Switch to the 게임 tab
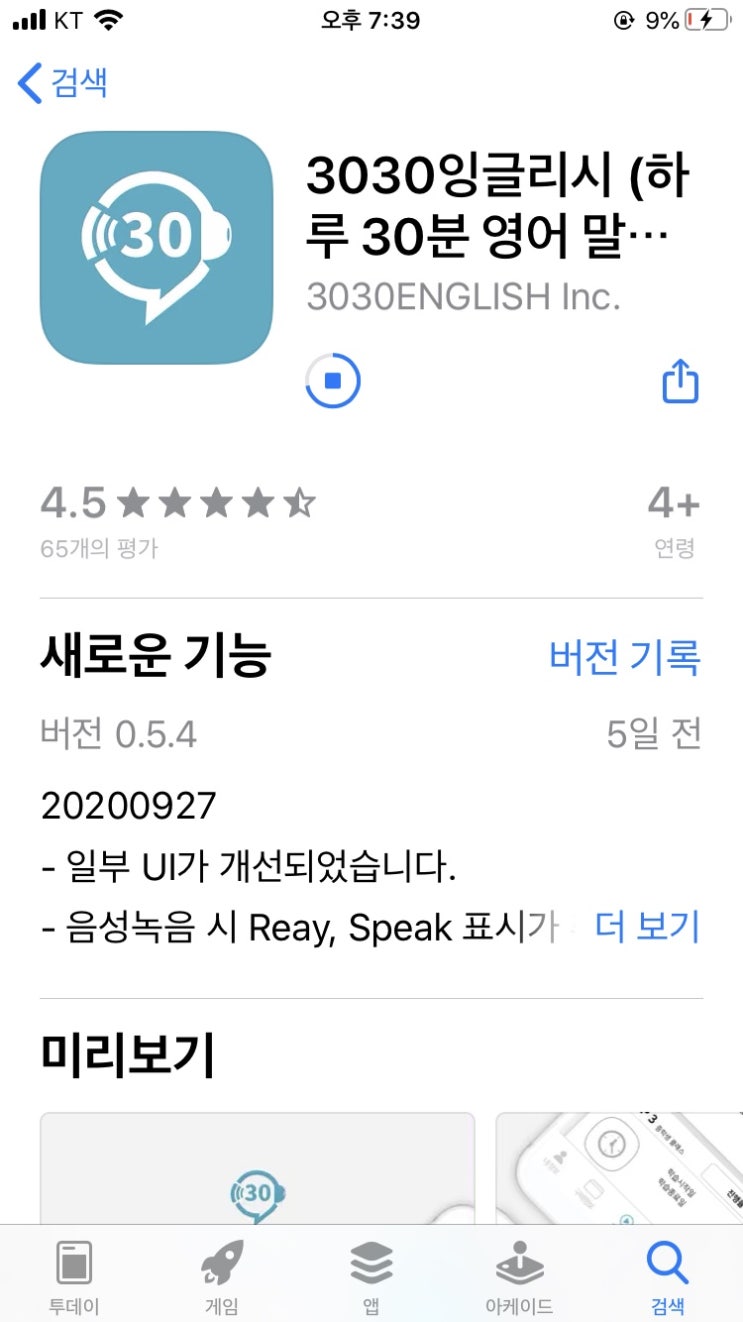Image resolution: width=743 pixels, height=1322 pixels. click(222, 1277)
